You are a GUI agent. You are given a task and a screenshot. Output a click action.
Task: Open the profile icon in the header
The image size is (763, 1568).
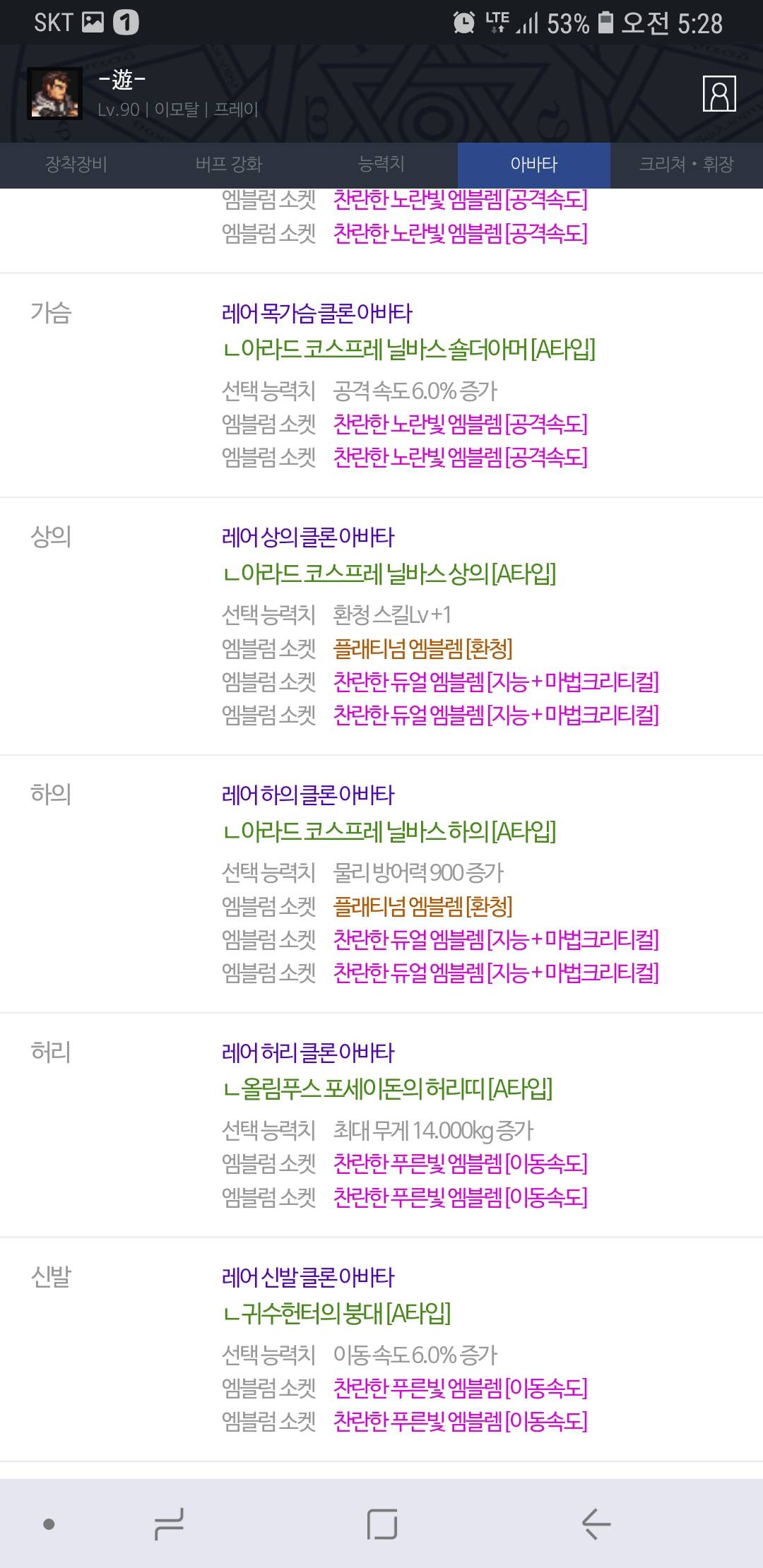[x=719, y=94]
